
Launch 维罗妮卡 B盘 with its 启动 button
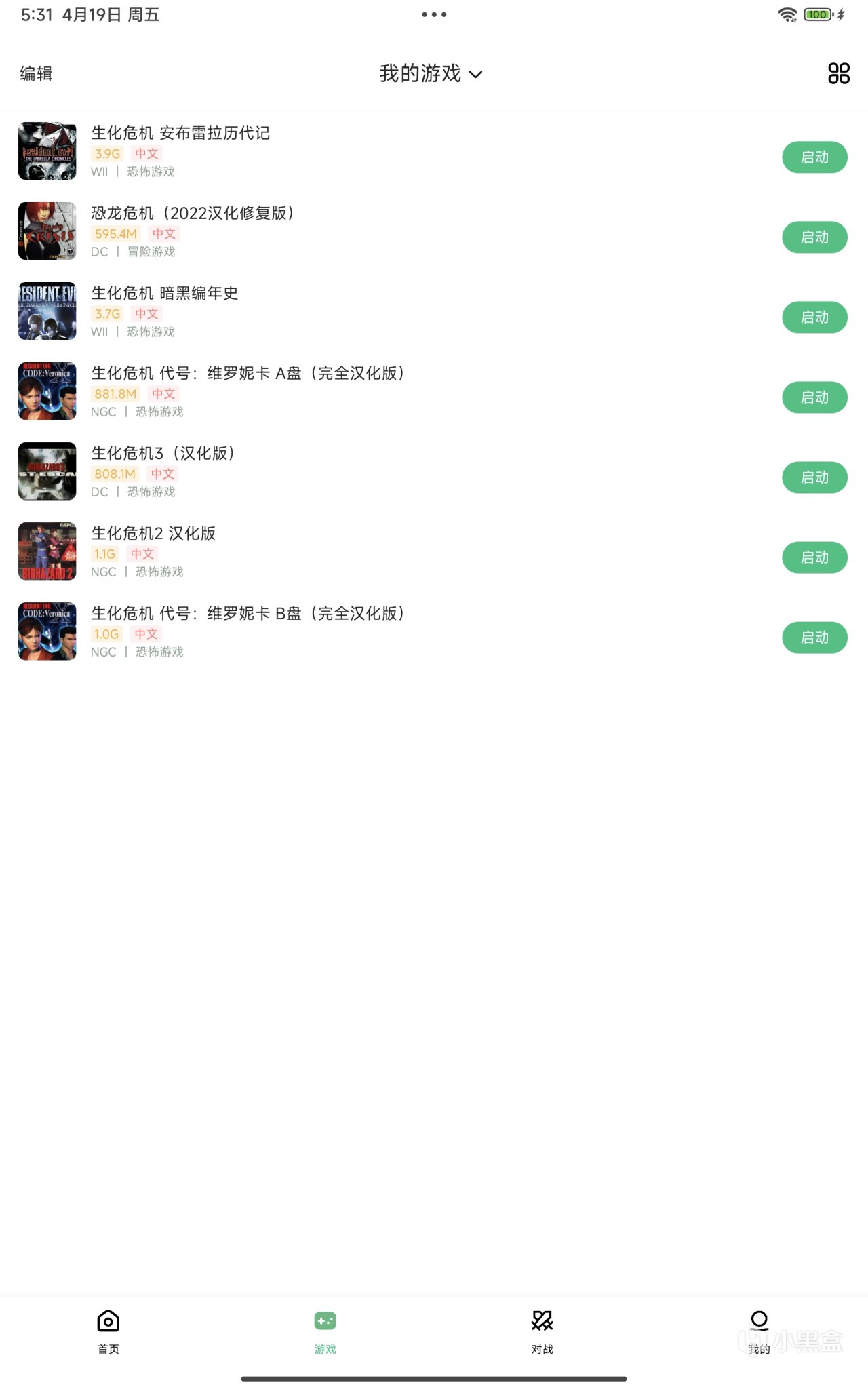coord(814,638)
